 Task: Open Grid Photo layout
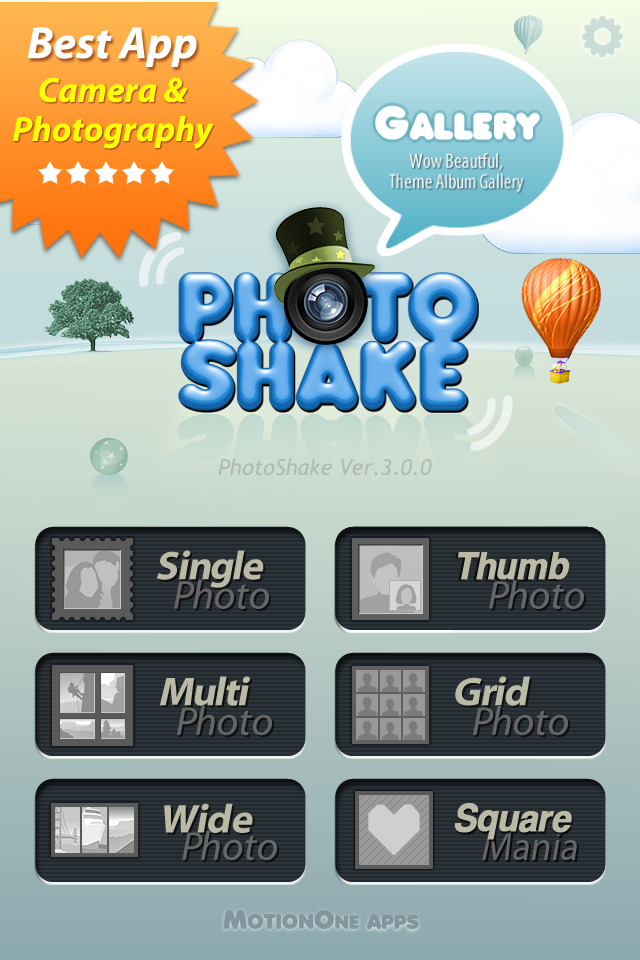[x=470, y=706]
